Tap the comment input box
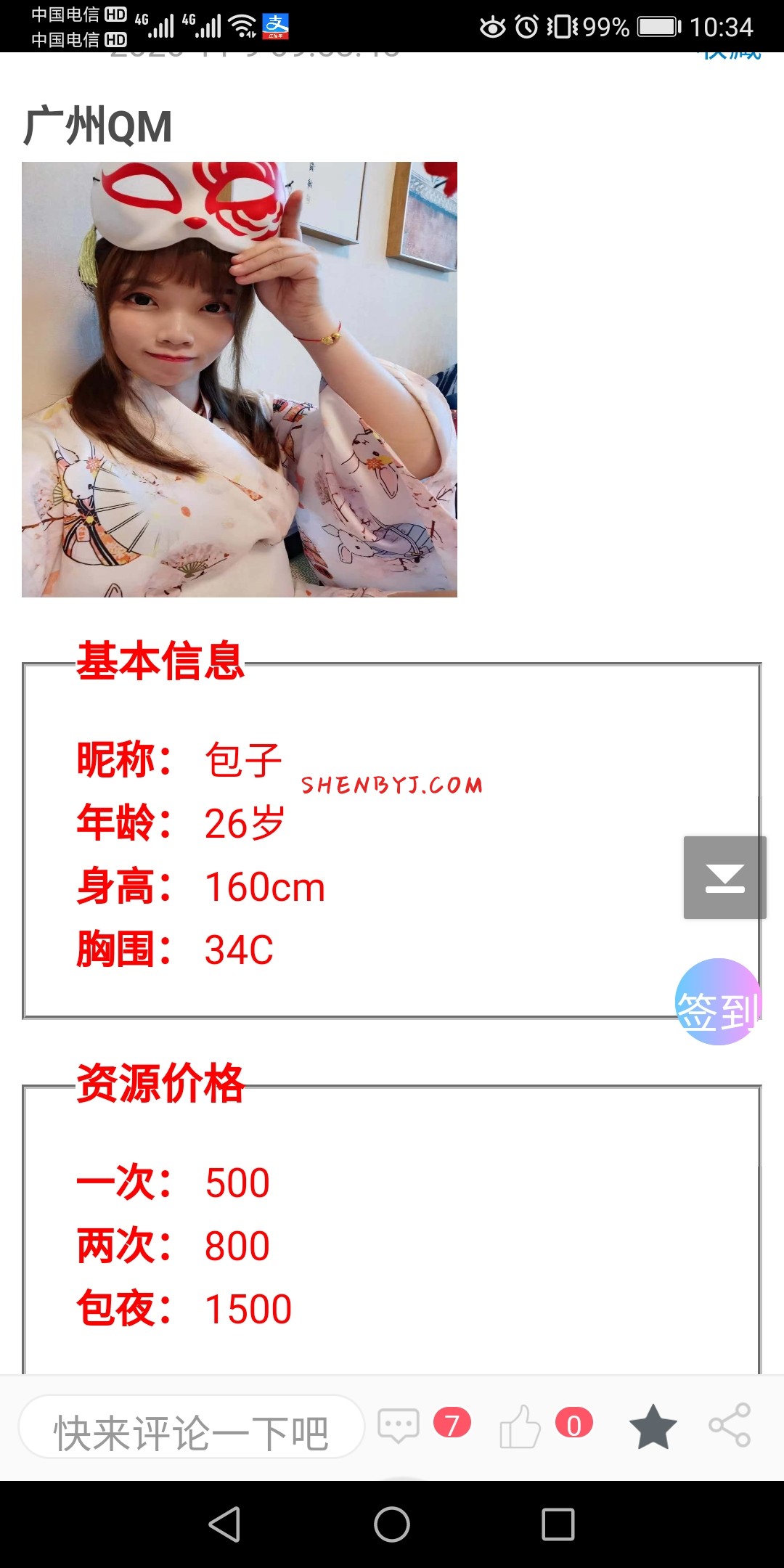This screenshot has height=1568, width=784. (x=190, y=1426)
